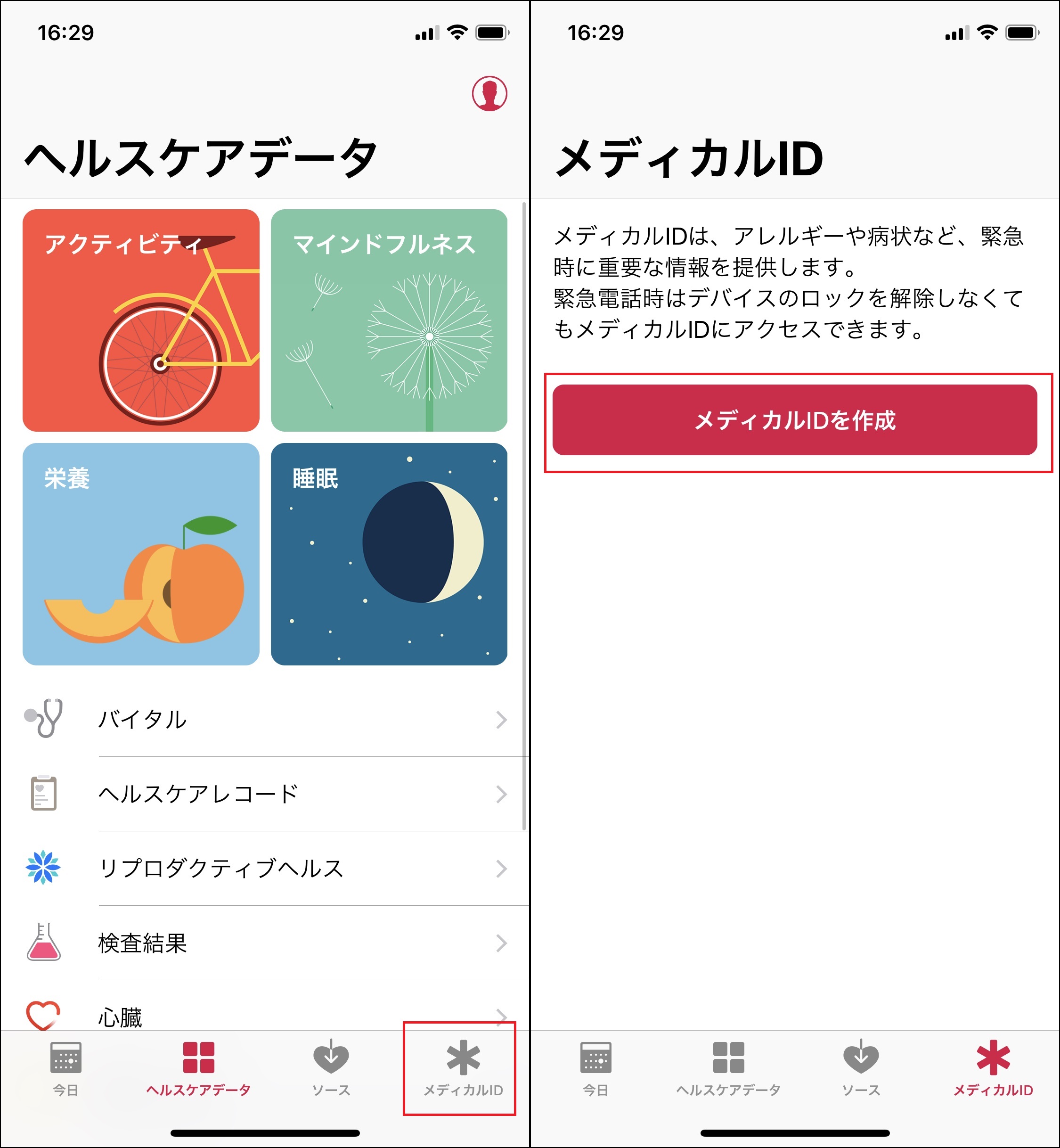Open the 睡眠 card
Viewport: 1060px width, 1148px height.
point(389,554)
